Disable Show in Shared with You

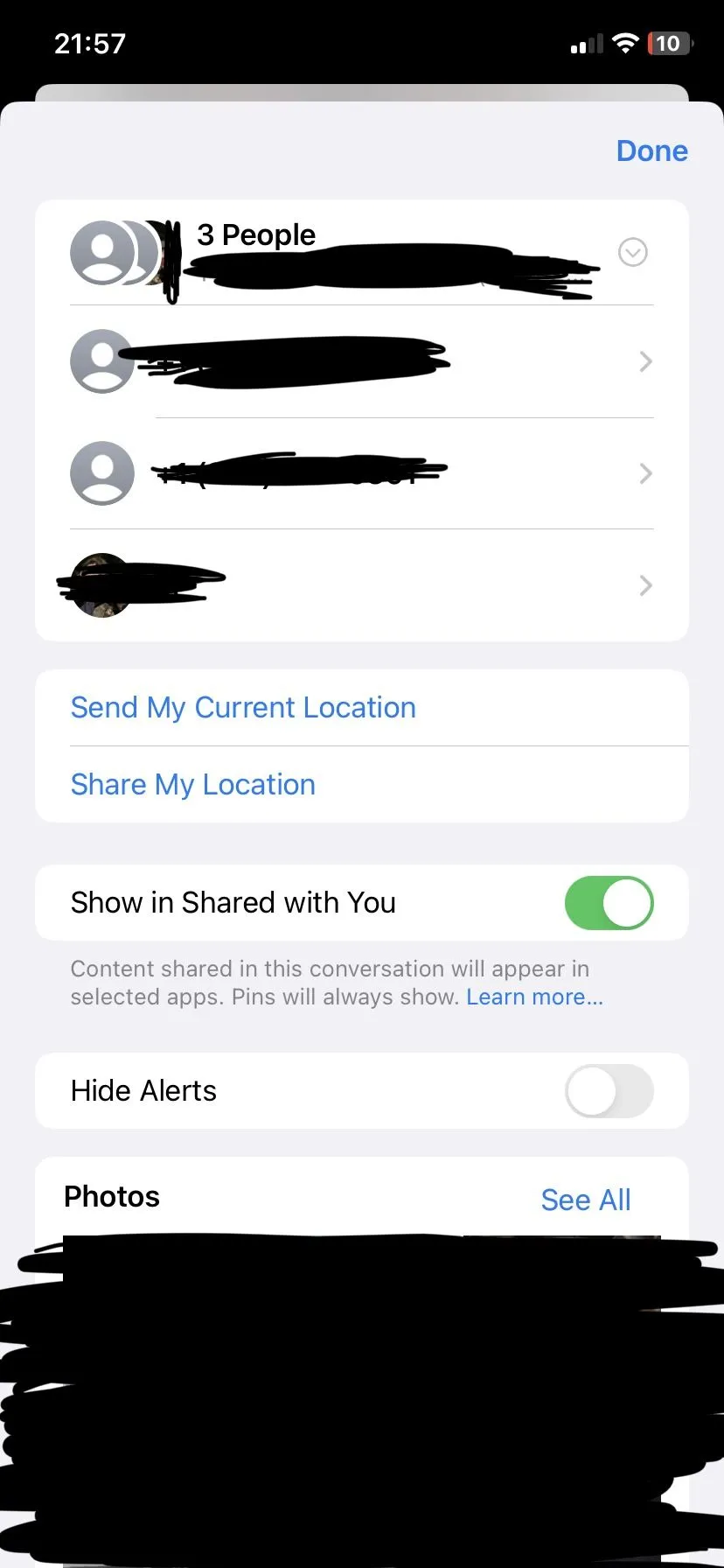[x=609, y=903]
